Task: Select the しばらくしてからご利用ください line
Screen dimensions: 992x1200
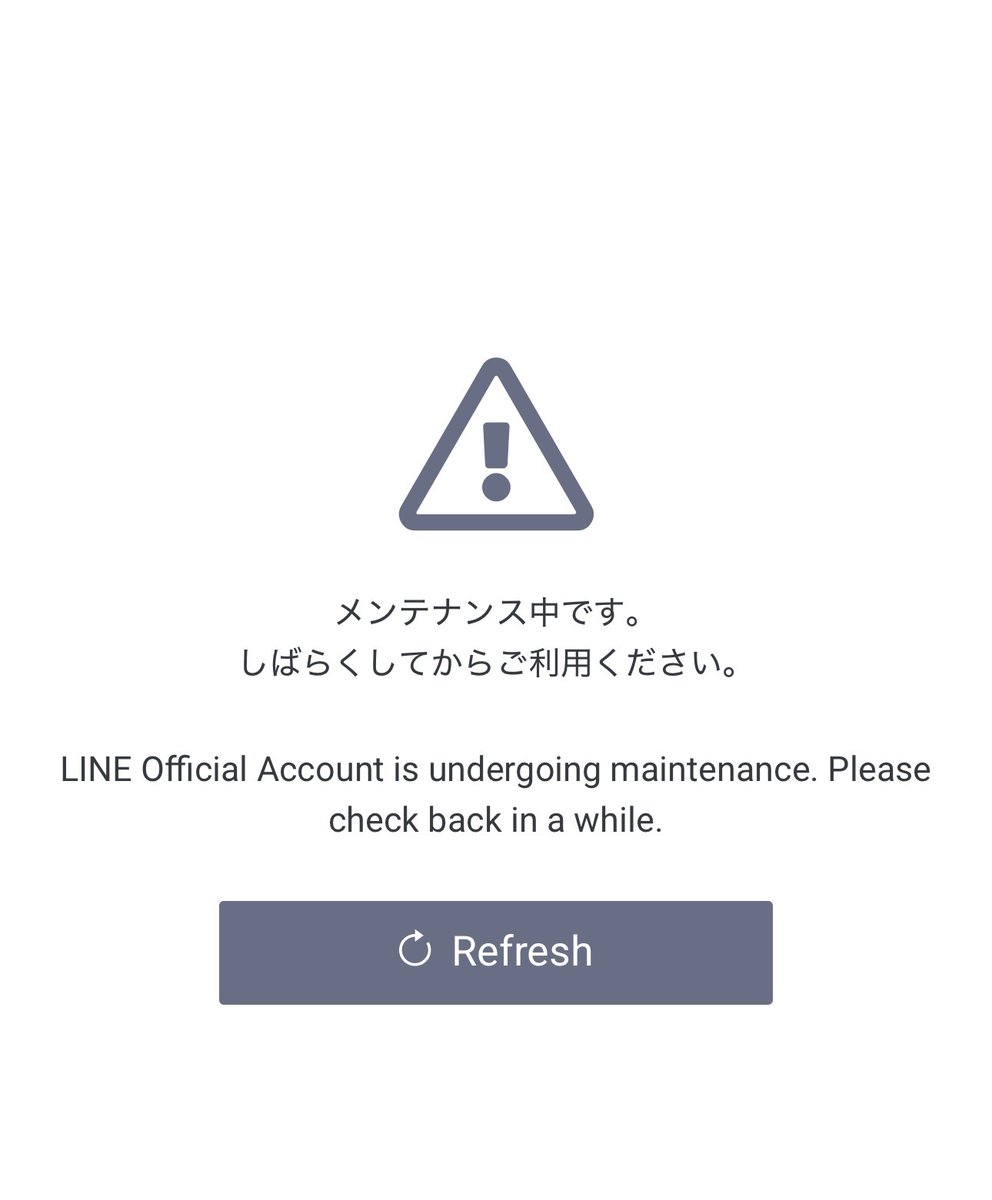Action: (x=494, y=662)
